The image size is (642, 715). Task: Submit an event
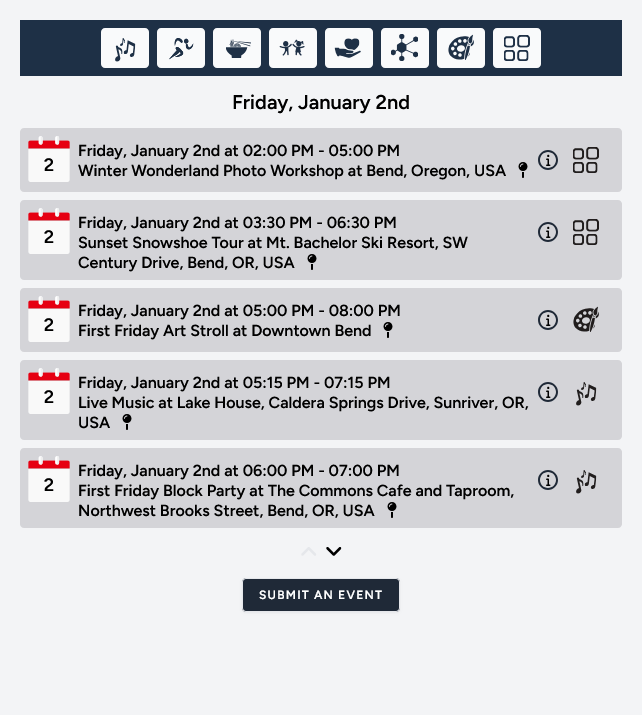(321, 595)
